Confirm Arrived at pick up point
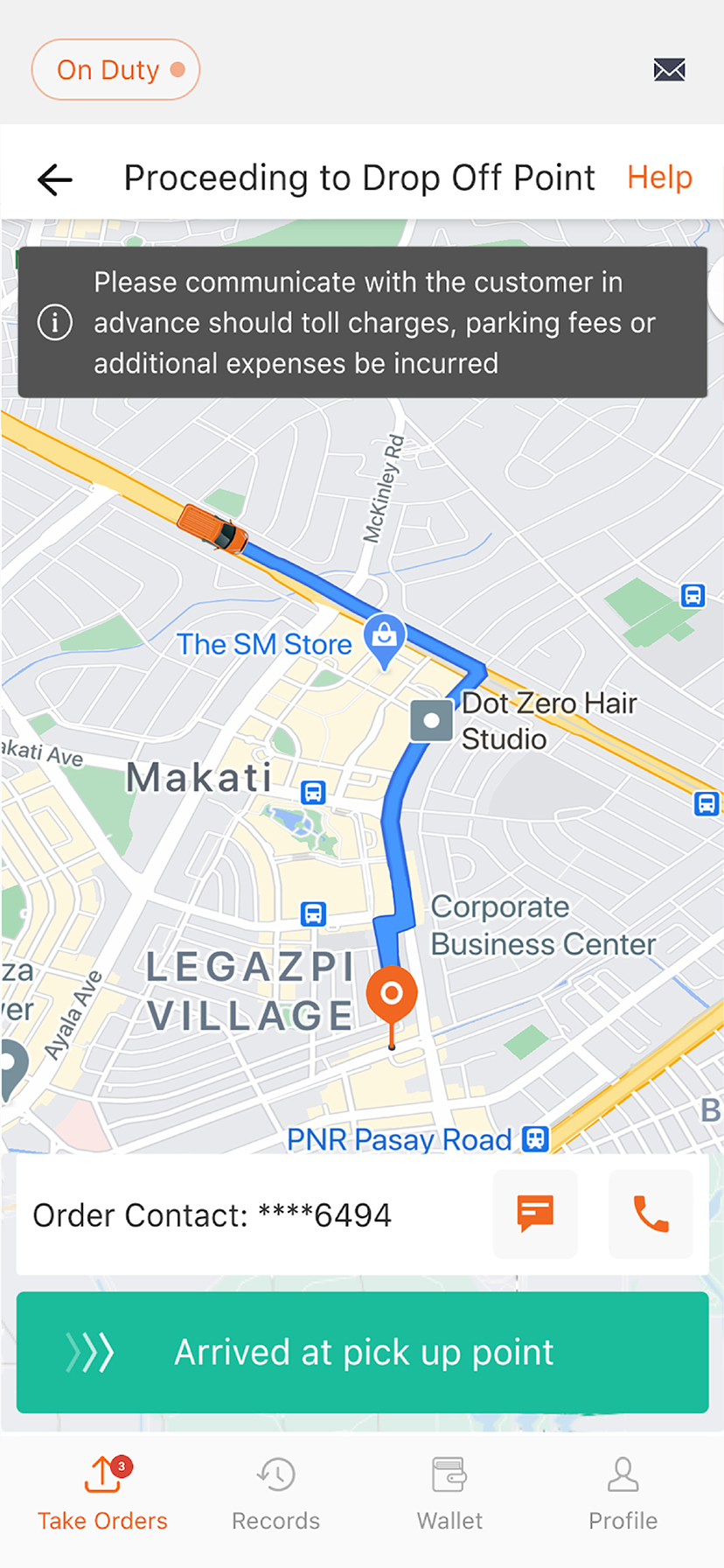Image resolution: width=724 pixels, height=1568 pixels. point(362,1352)
